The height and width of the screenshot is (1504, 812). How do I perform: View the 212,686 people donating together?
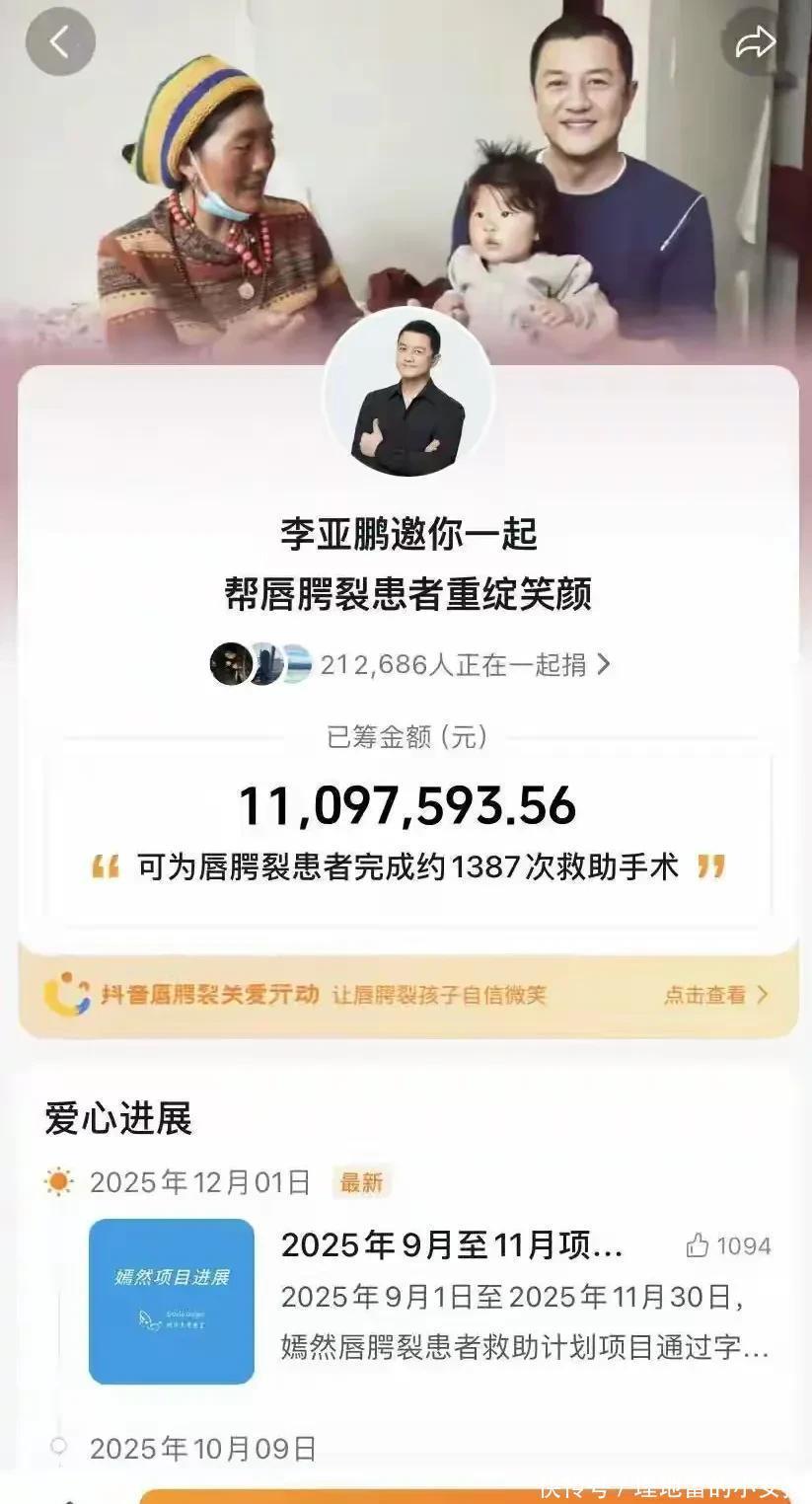[x=464, y=664]
